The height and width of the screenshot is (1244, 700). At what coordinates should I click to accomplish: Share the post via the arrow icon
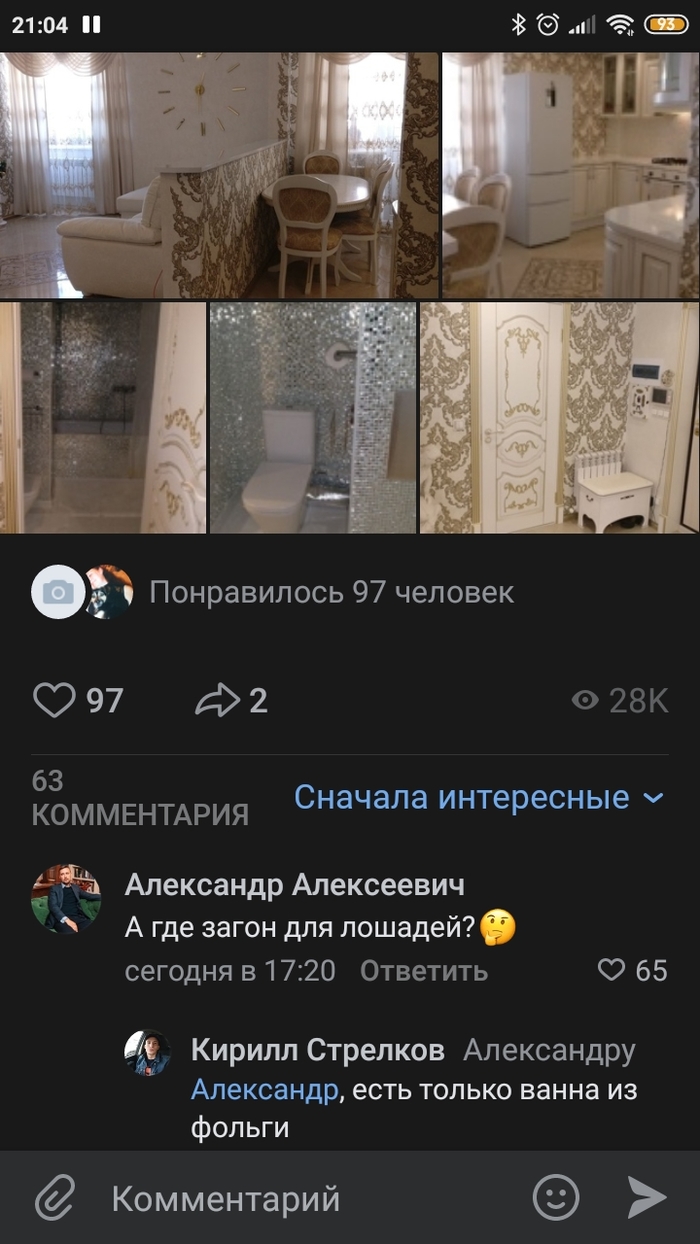click(x=218, y=700)
